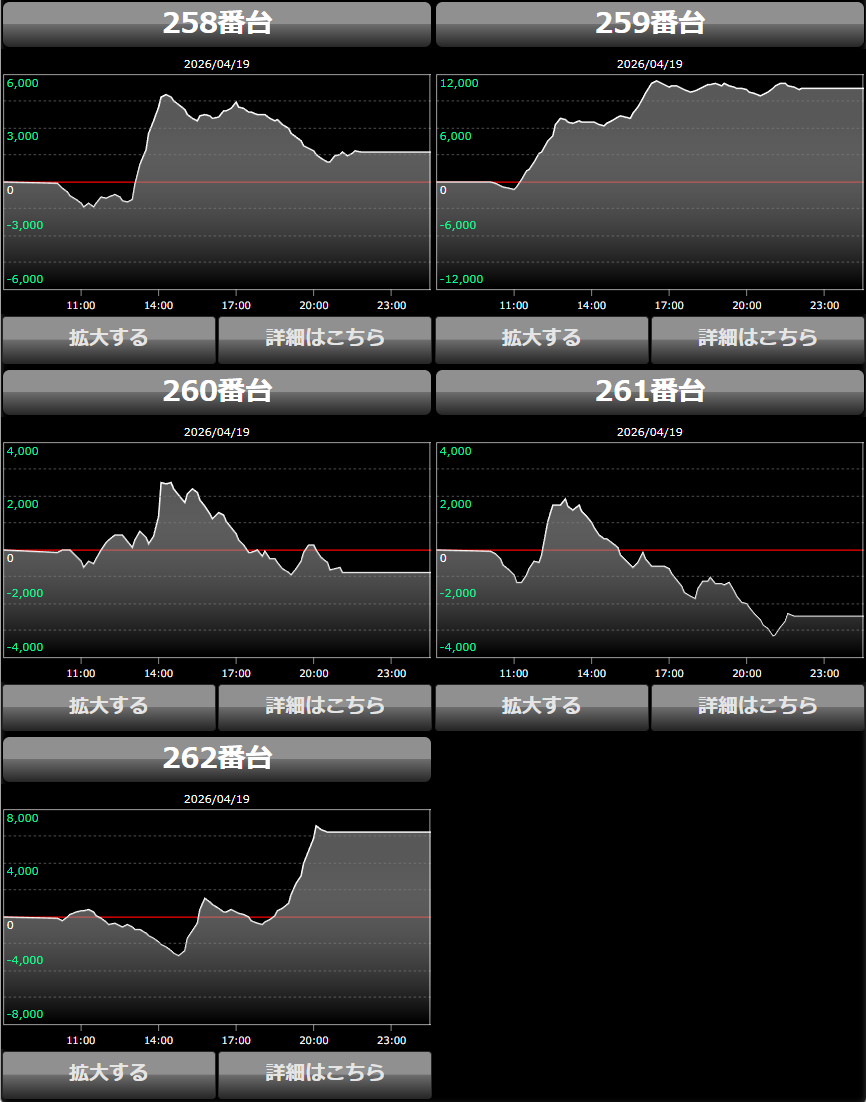Tap 拡大する under 258番台 graph
The height and width of the screenshot is (1102, 866).
tap(109, 339)
